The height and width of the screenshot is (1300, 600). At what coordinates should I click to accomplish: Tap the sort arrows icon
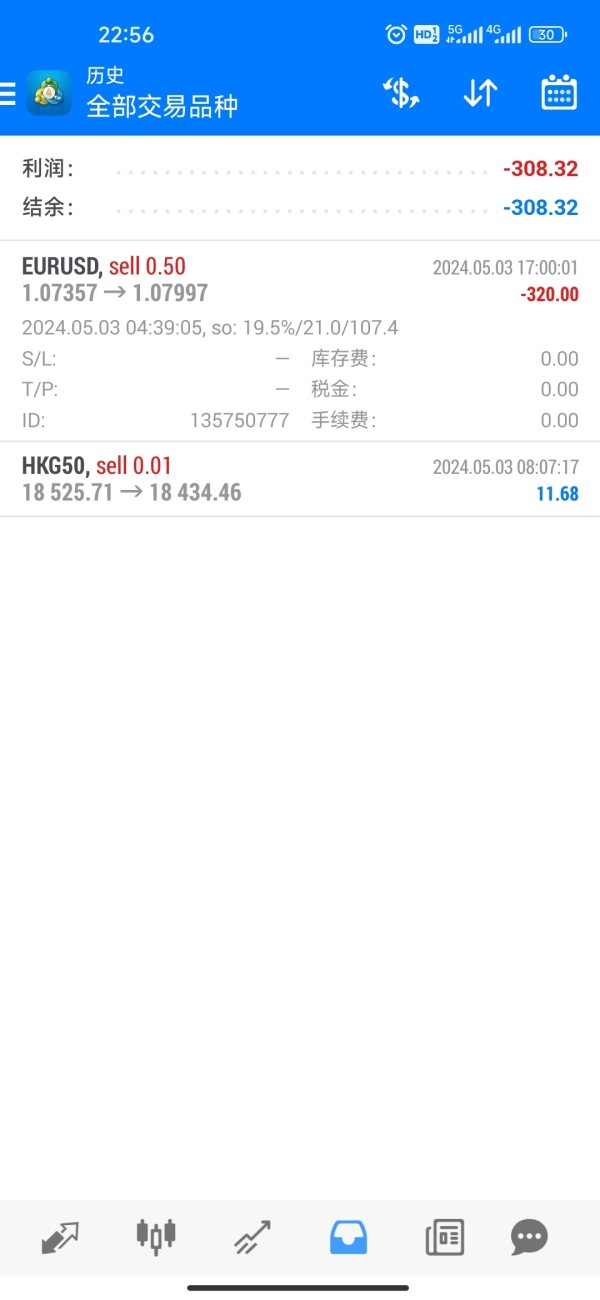480,93
